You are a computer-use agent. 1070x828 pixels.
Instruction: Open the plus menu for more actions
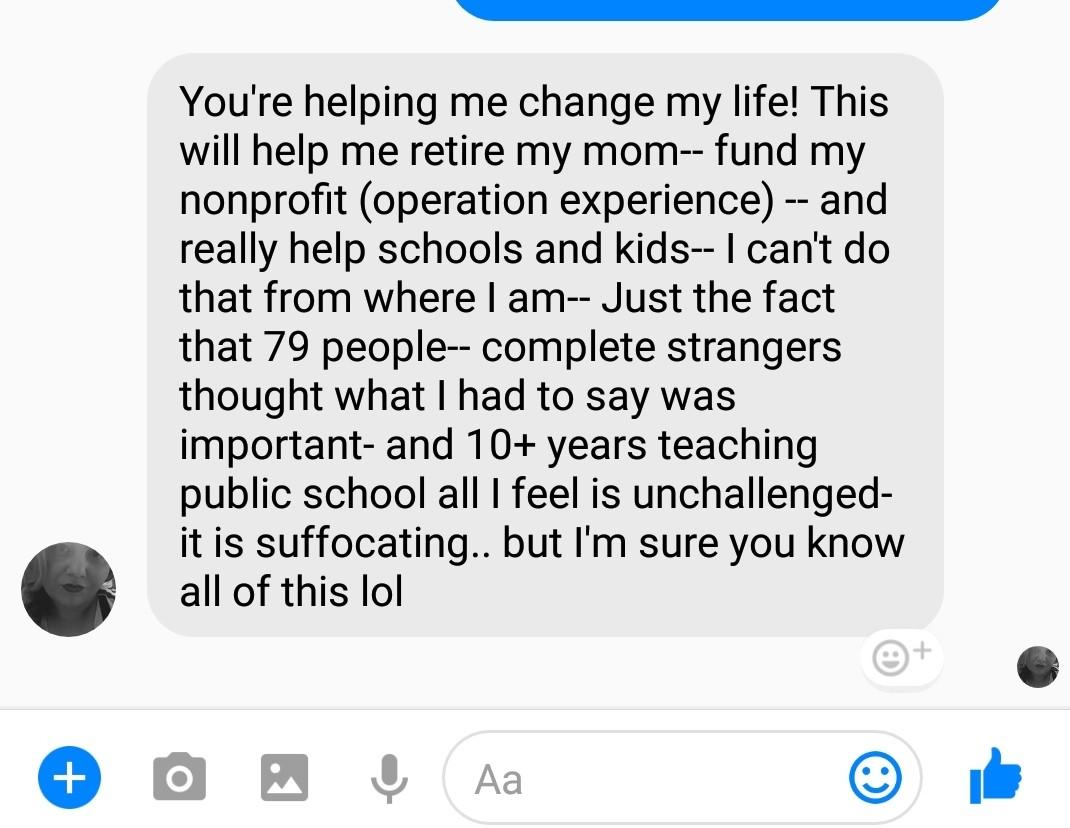tap(69, 778)
